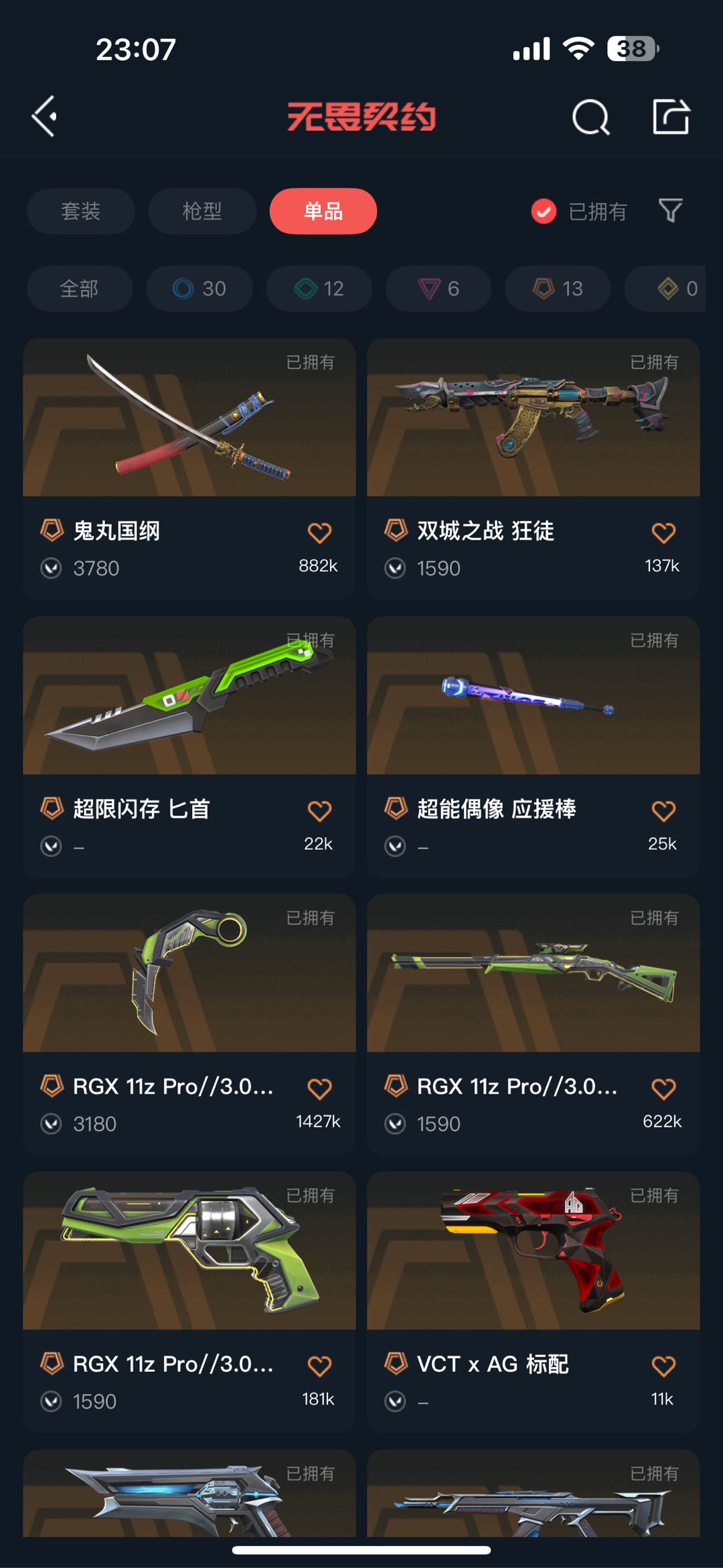
Task: Select the 单品 tab
Action: 323,211
